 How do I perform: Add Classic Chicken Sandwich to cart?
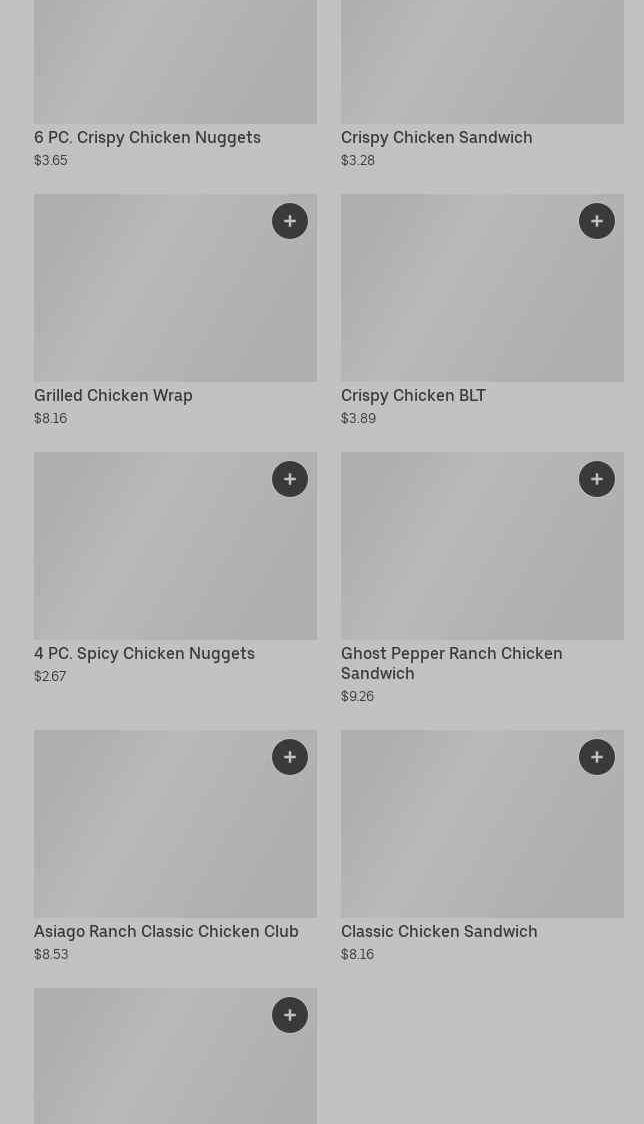pos(597,757)
